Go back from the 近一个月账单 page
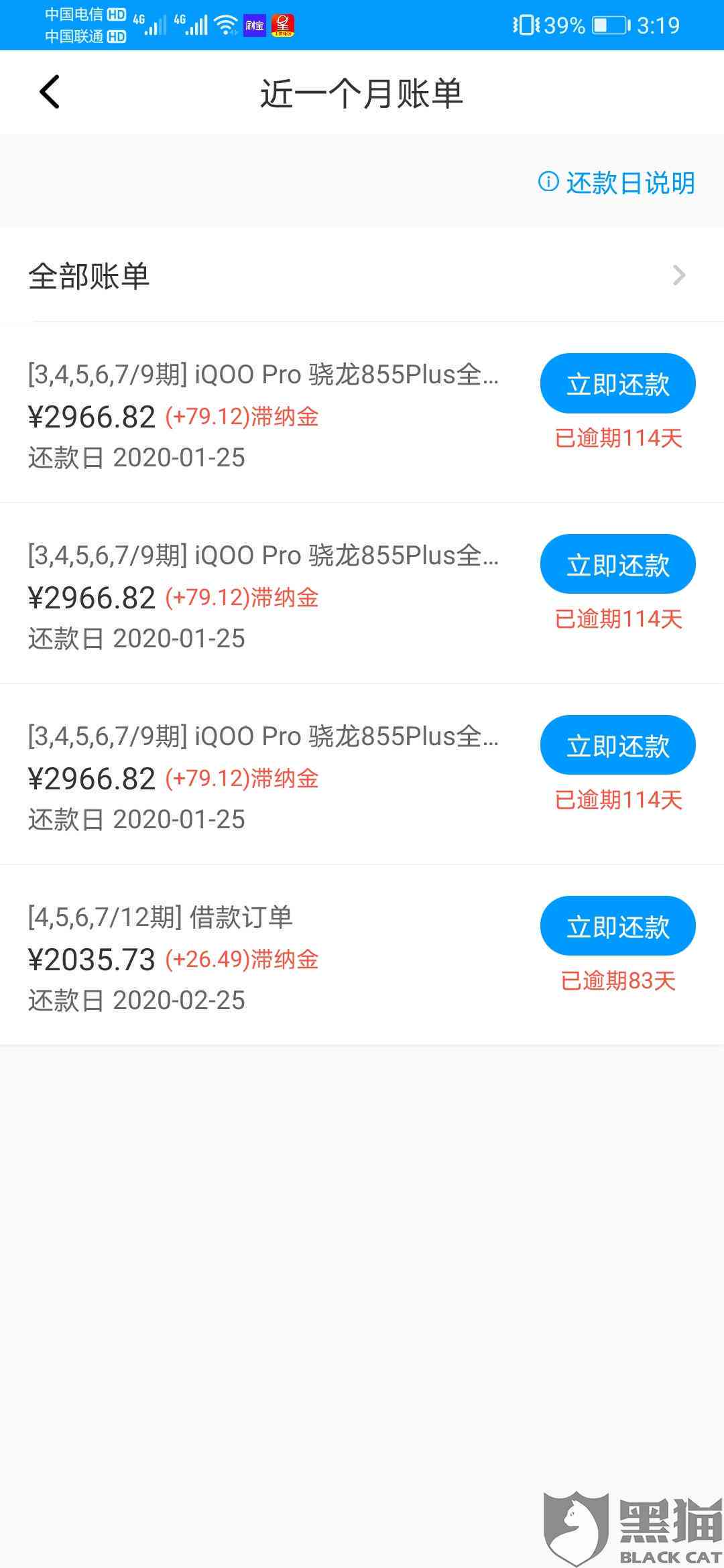Image resolution: width=724 pixels, height=1568 pixels. coord(50,92)
